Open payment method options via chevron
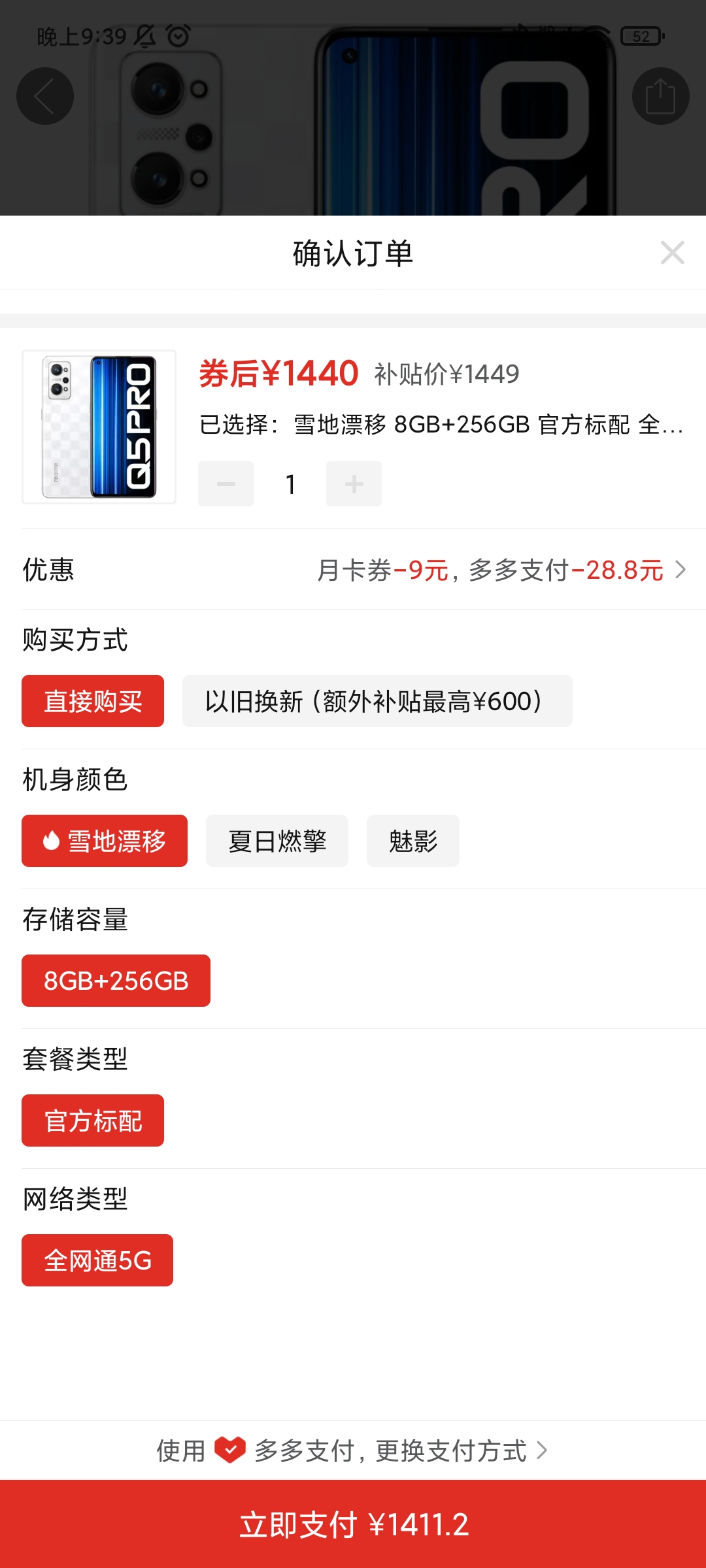Viewport: 706px width, 1568px height. click(541, 1452)
